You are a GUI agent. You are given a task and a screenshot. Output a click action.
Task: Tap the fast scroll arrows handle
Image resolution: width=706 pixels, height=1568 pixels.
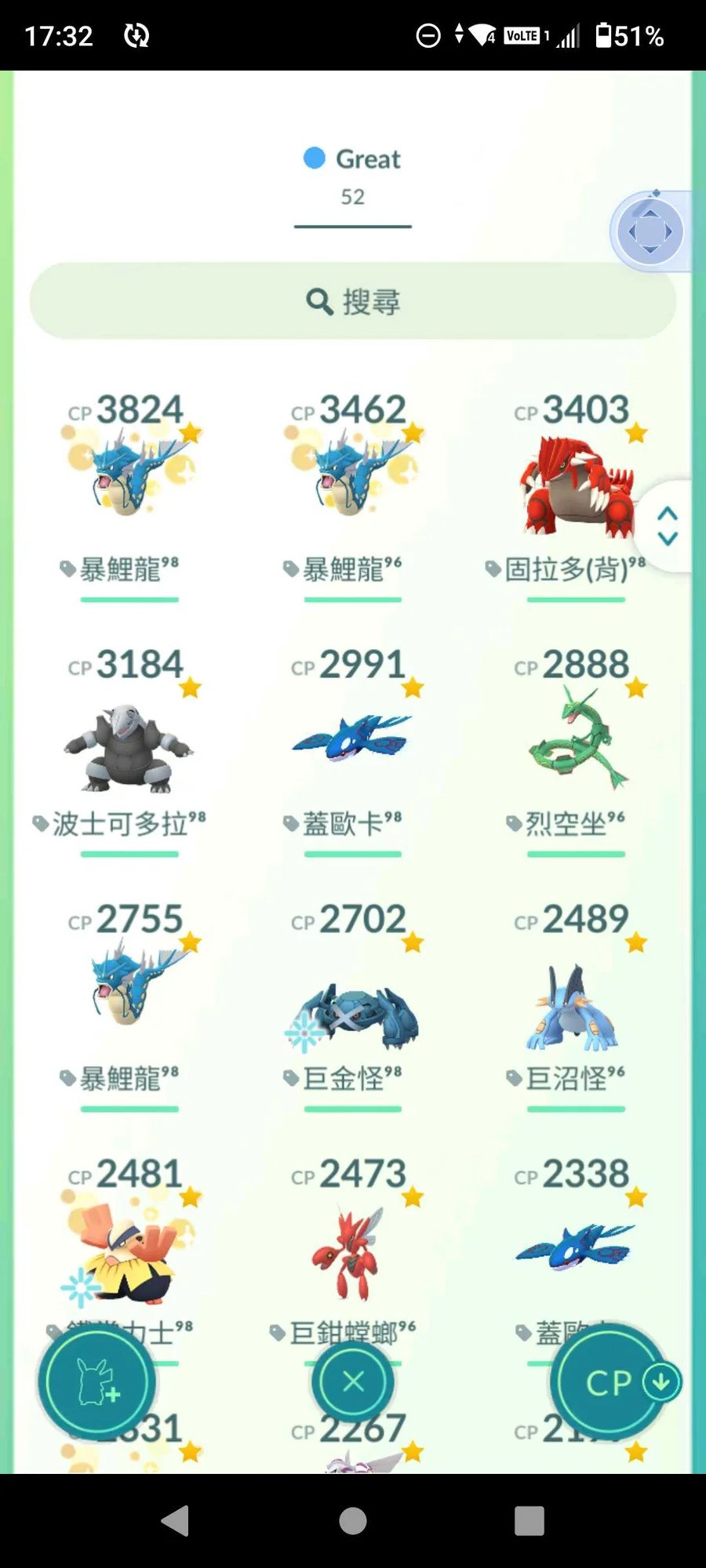tap(667, 526)
